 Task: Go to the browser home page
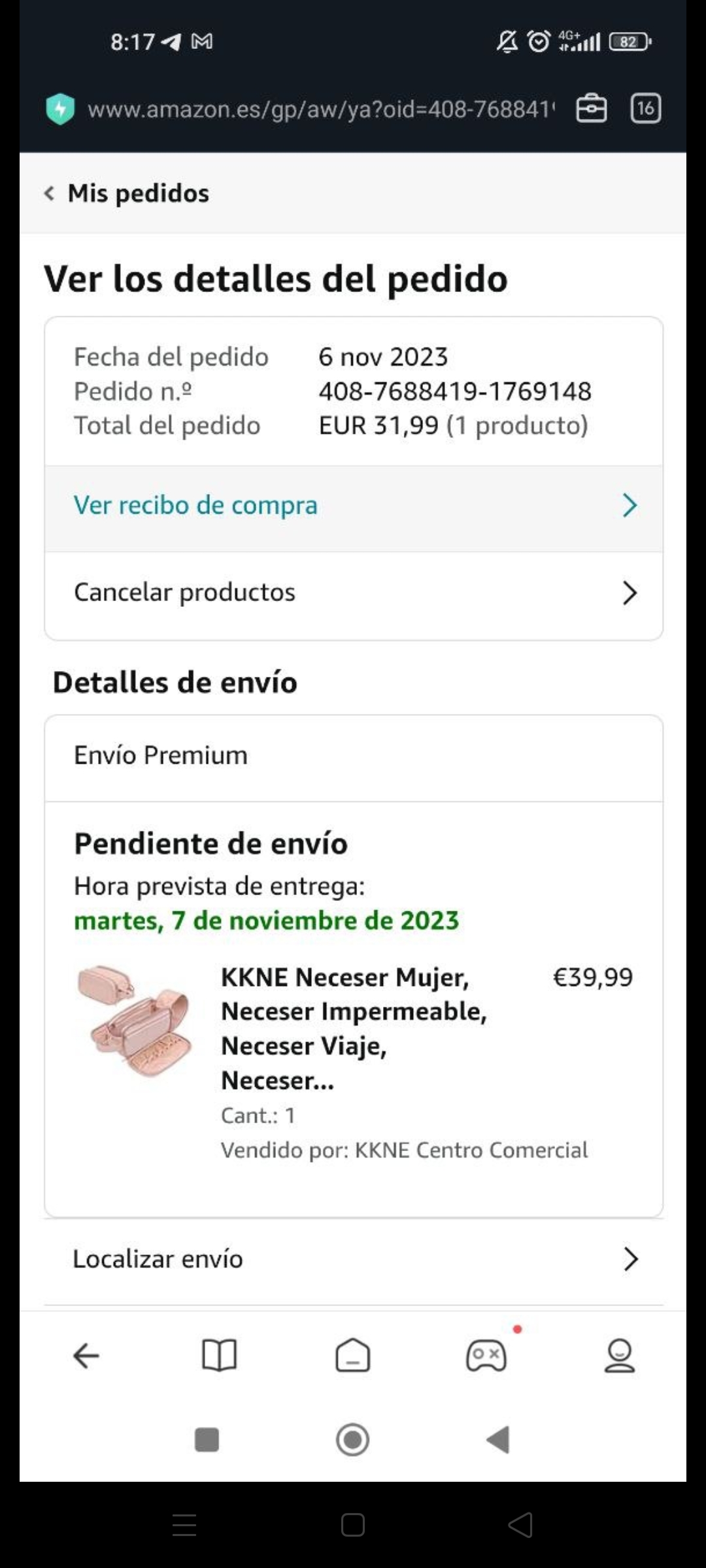pyautogui.click(x=352, y=1356)
